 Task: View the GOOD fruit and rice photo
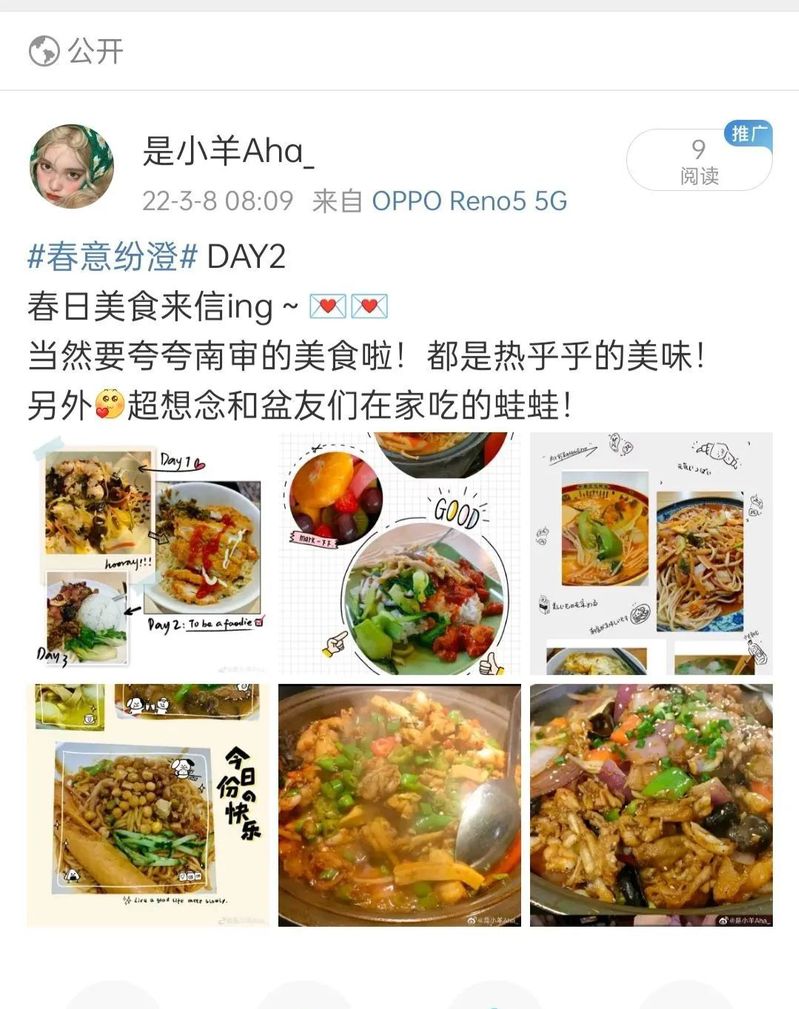coord(399,553)
